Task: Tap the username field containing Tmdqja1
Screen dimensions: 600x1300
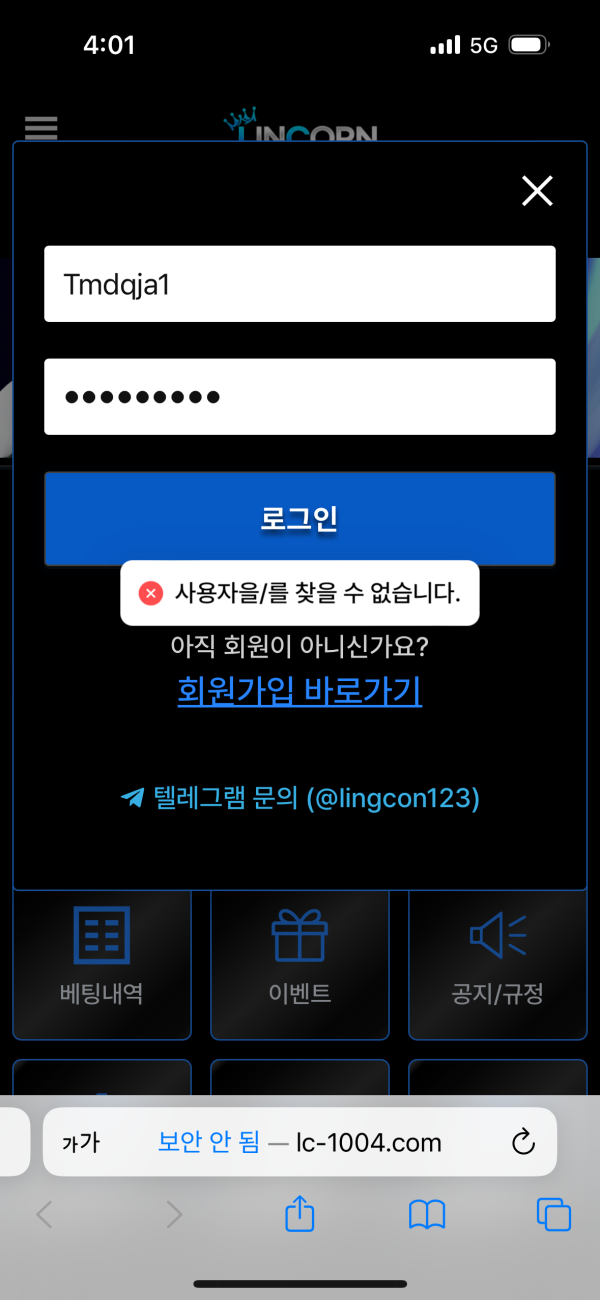Action: 300,284
